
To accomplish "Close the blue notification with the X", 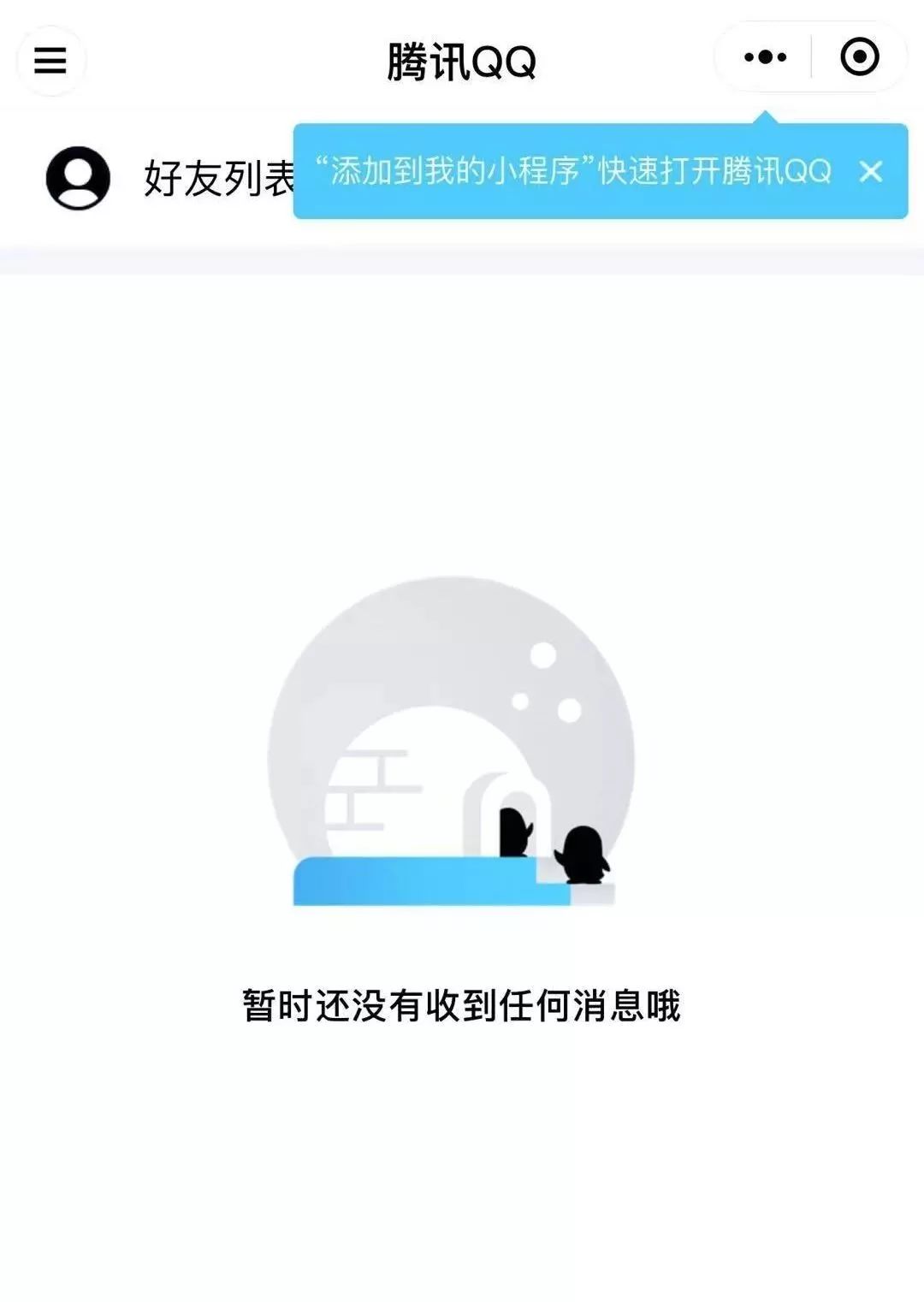I will (872, 172).
